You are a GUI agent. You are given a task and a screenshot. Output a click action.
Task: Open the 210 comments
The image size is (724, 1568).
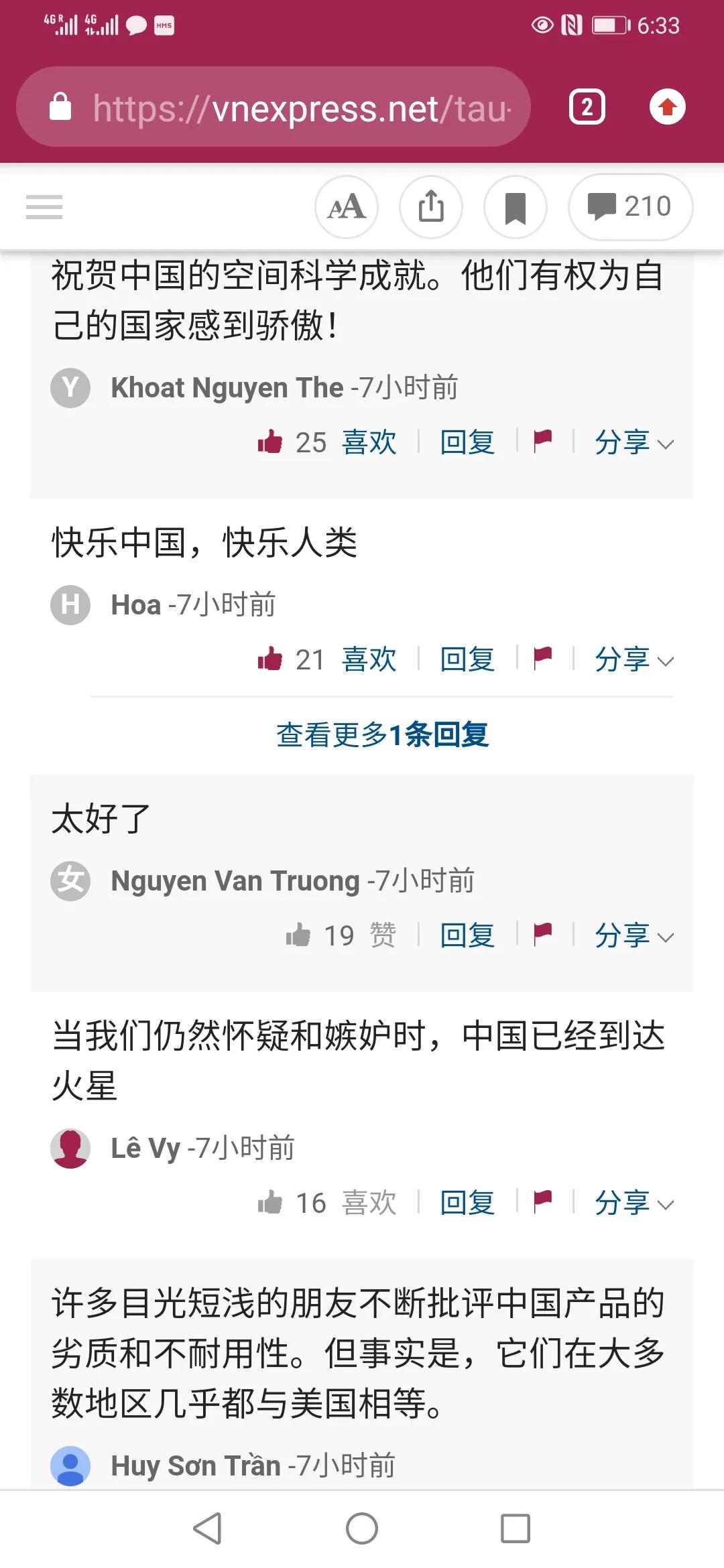[x=630, y=206]
